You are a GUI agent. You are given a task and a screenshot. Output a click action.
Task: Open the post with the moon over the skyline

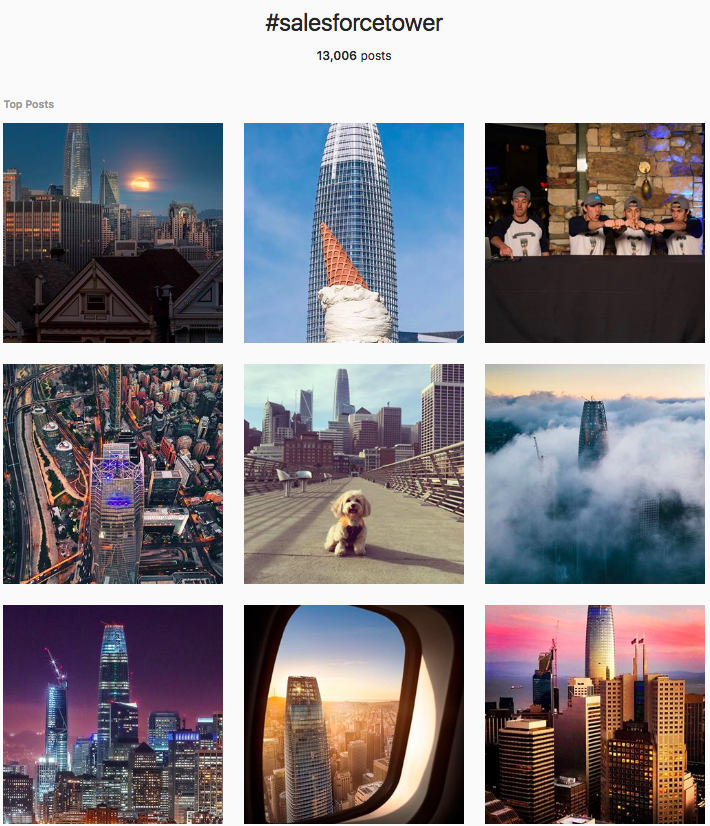[x=113, y=233]
